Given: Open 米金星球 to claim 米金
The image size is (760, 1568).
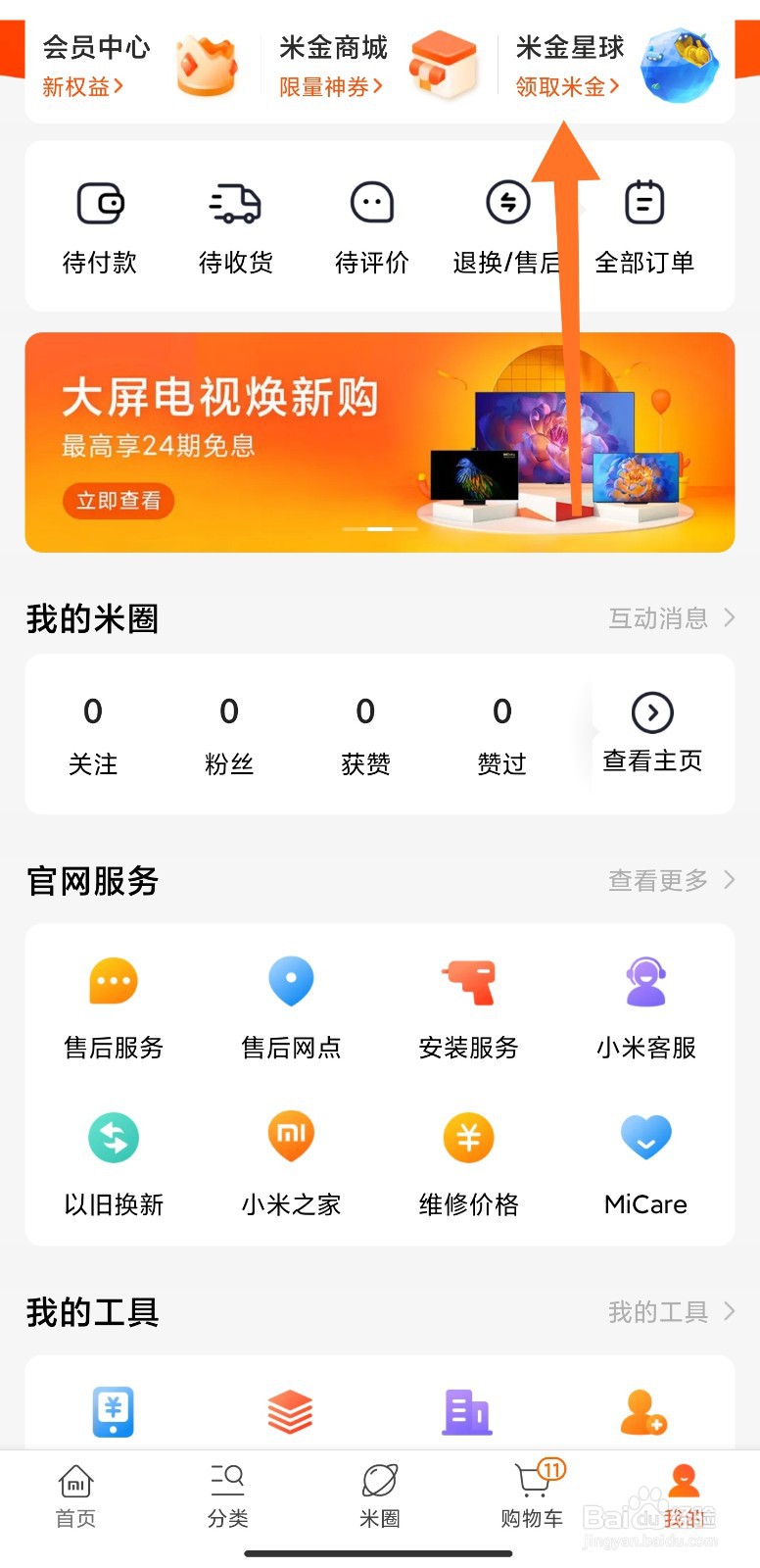Looking at the screenshot, I should [616, 66].
